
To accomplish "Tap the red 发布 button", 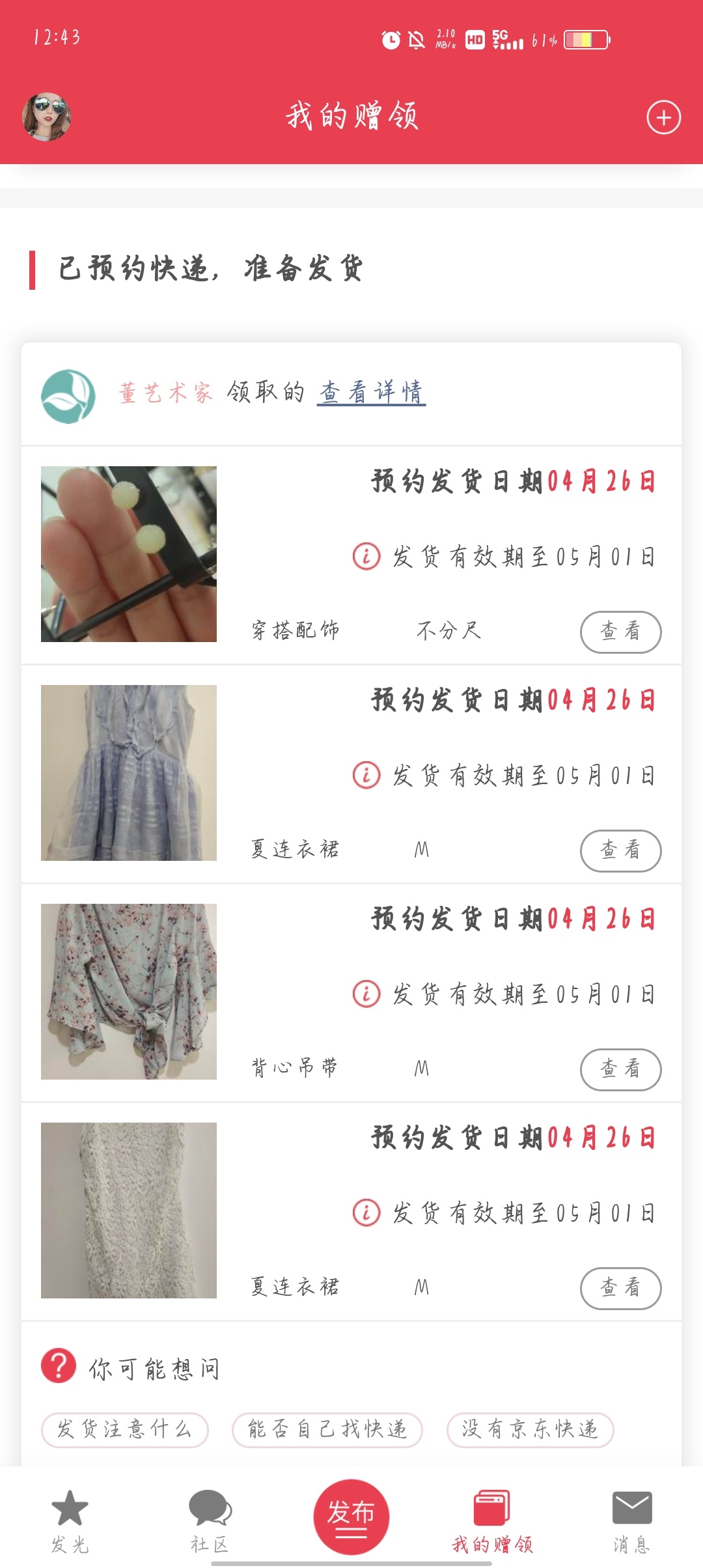I will click(351, 1517).
